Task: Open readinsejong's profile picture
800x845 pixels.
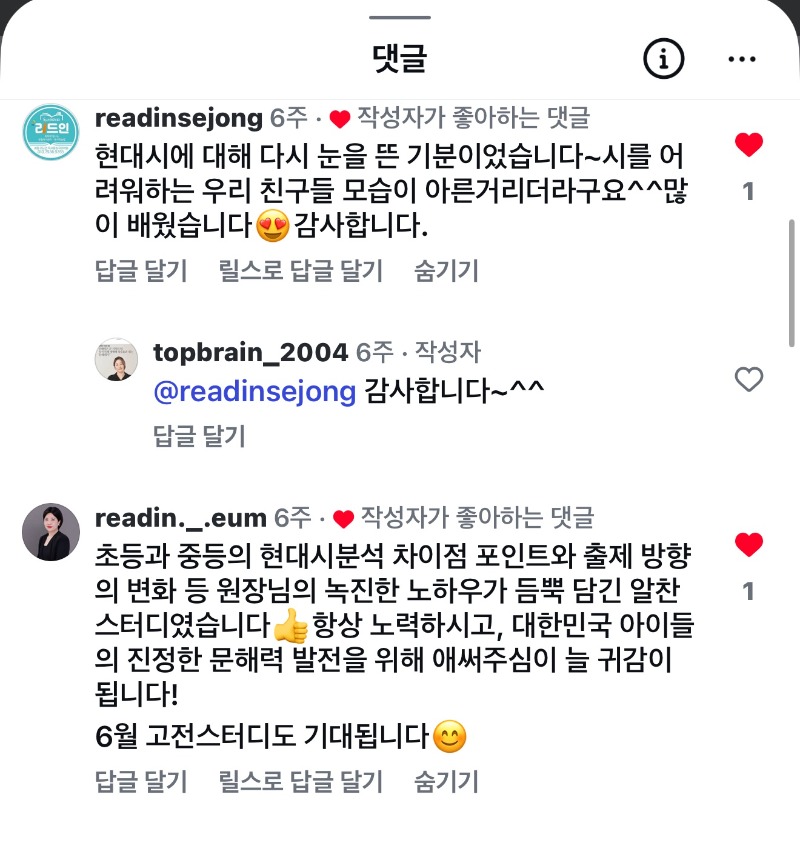Action: (x=51, y=131)
